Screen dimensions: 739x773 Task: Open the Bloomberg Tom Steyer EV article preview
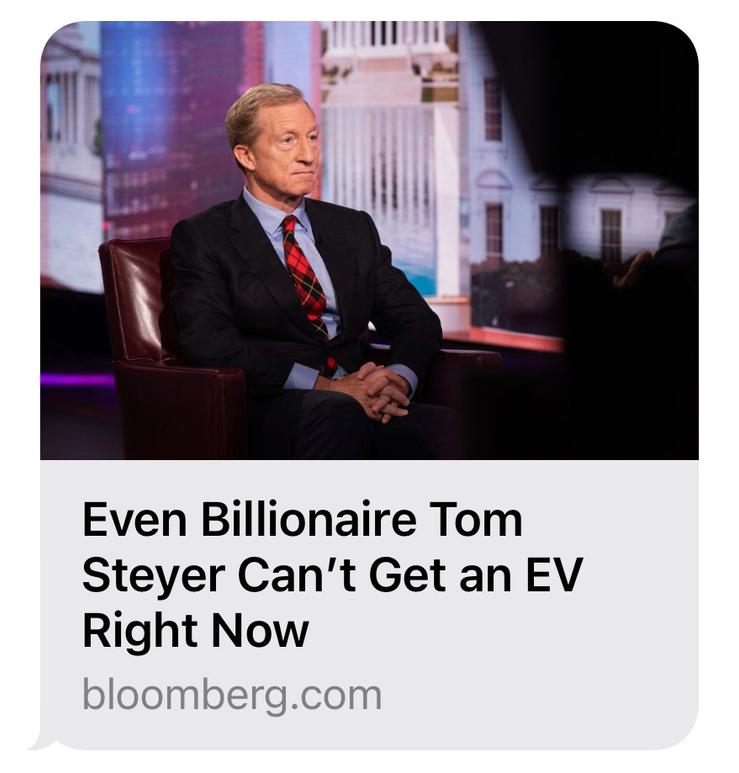point(368,580)
